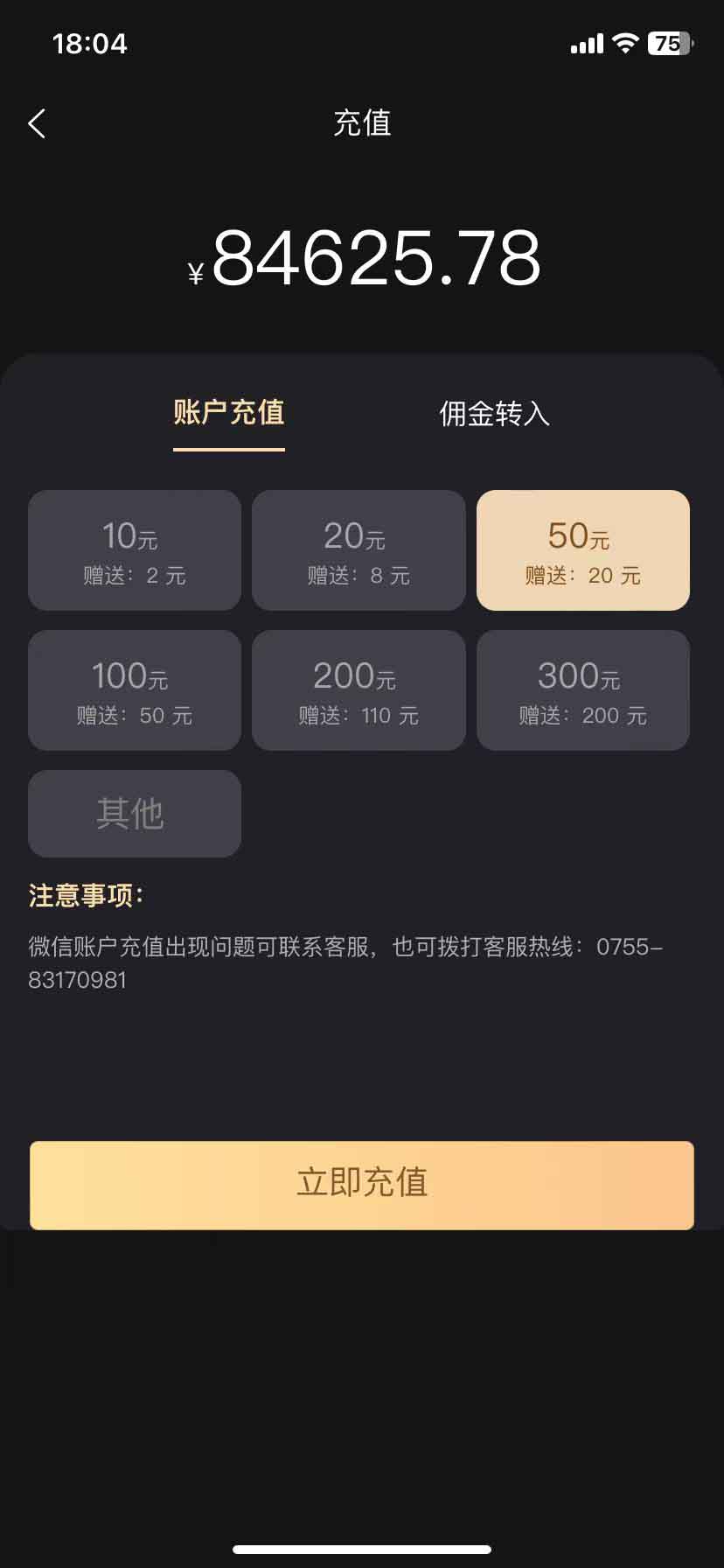Pick the 100元 recharge with 50元 bonus
Screen dimensions: 724x1568
(135, 690)
